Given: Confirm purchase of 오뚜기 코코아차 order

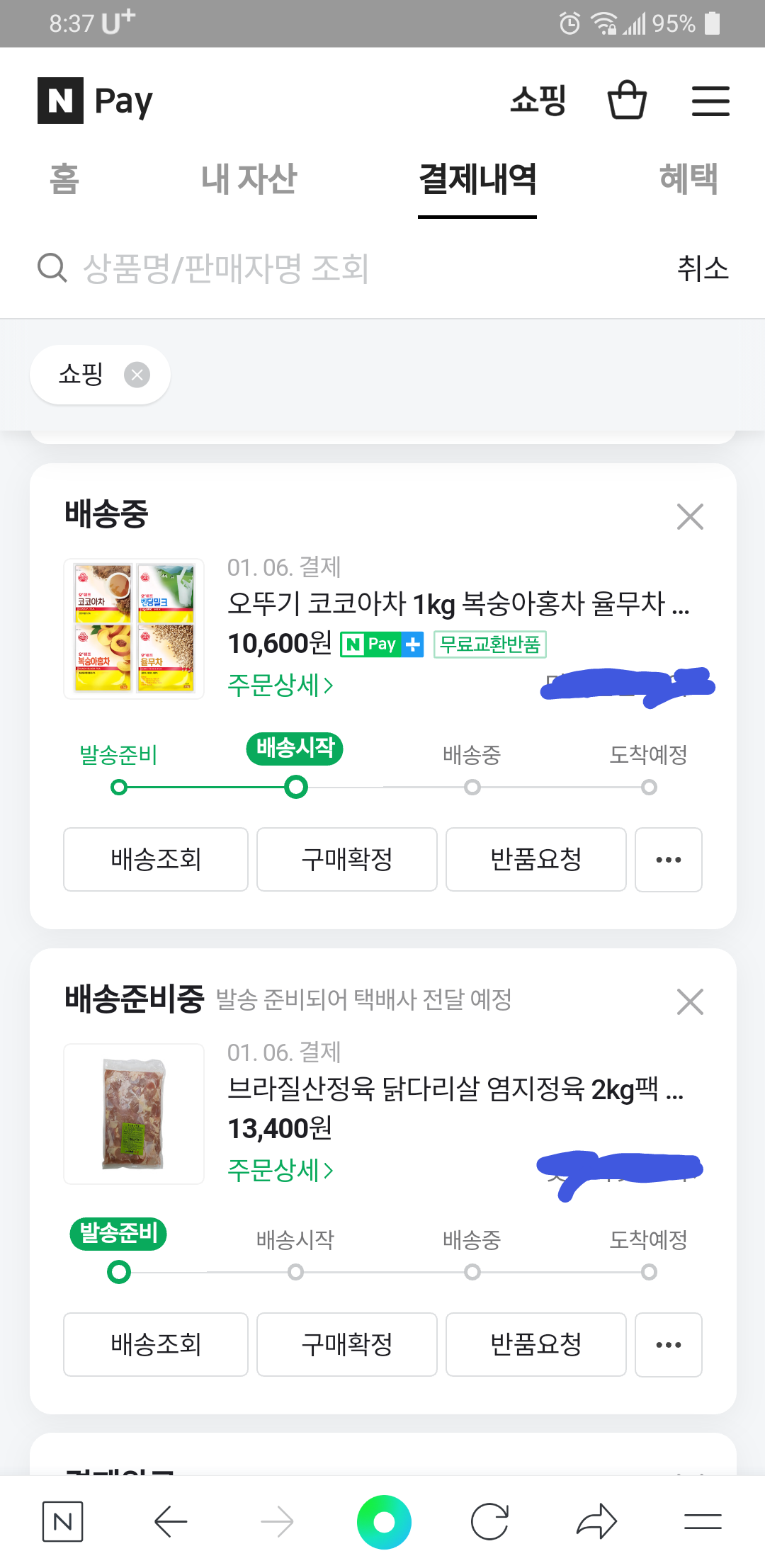Looking at the screenshot, I should coord(347,859).
